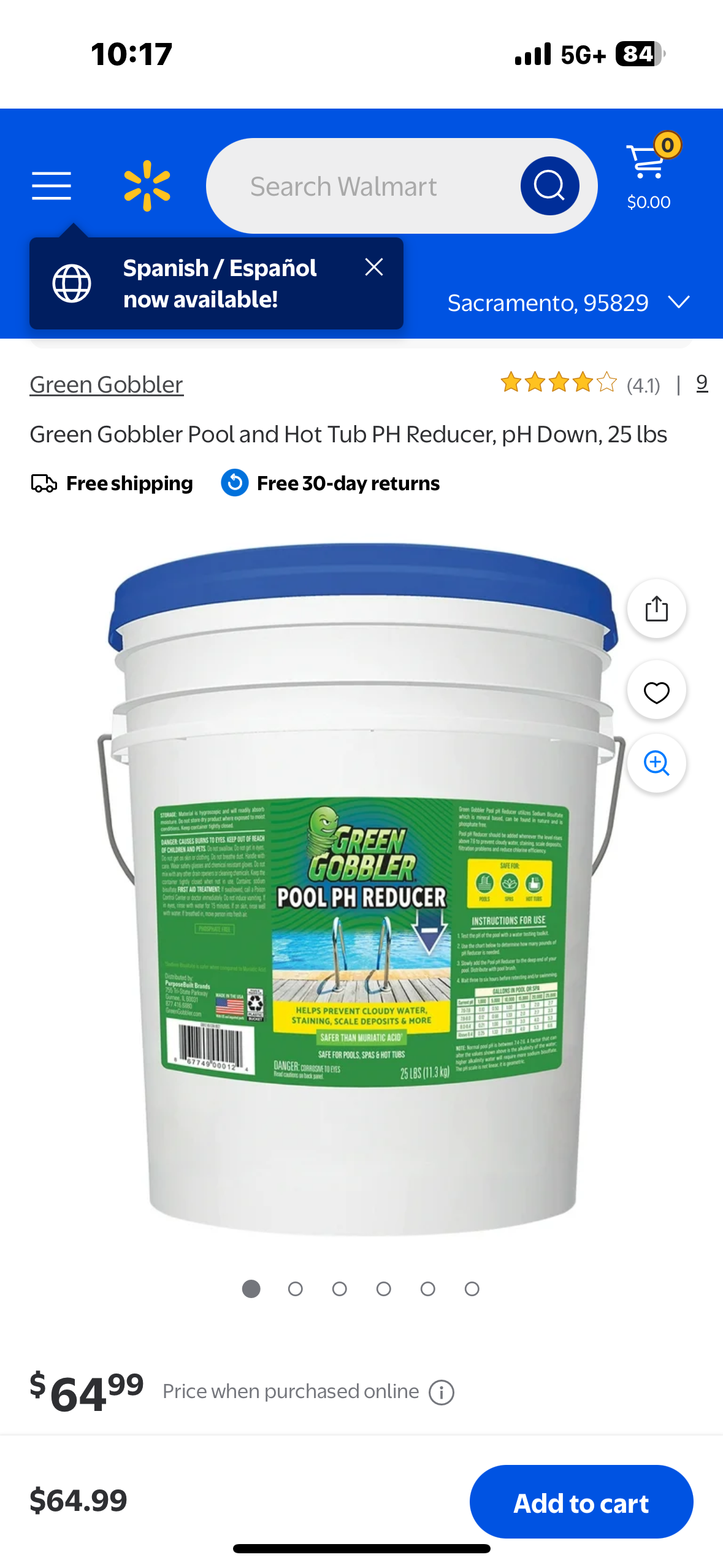Zoom in on the product image
The height and width of the screenshot is (1568, 723).
(x=656, y=763)
